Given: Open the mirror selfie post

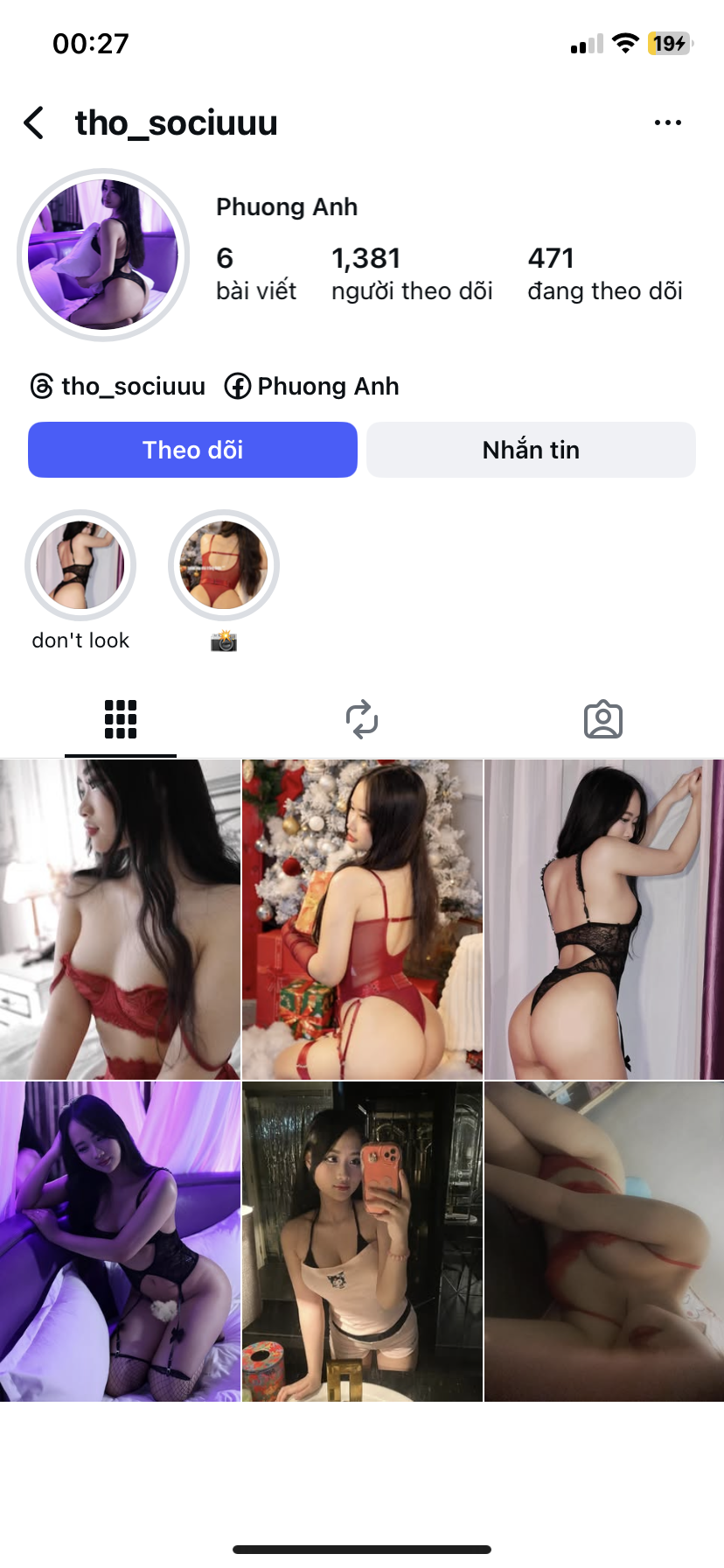Looking at the screenshot, I should tap(362, 1241).
